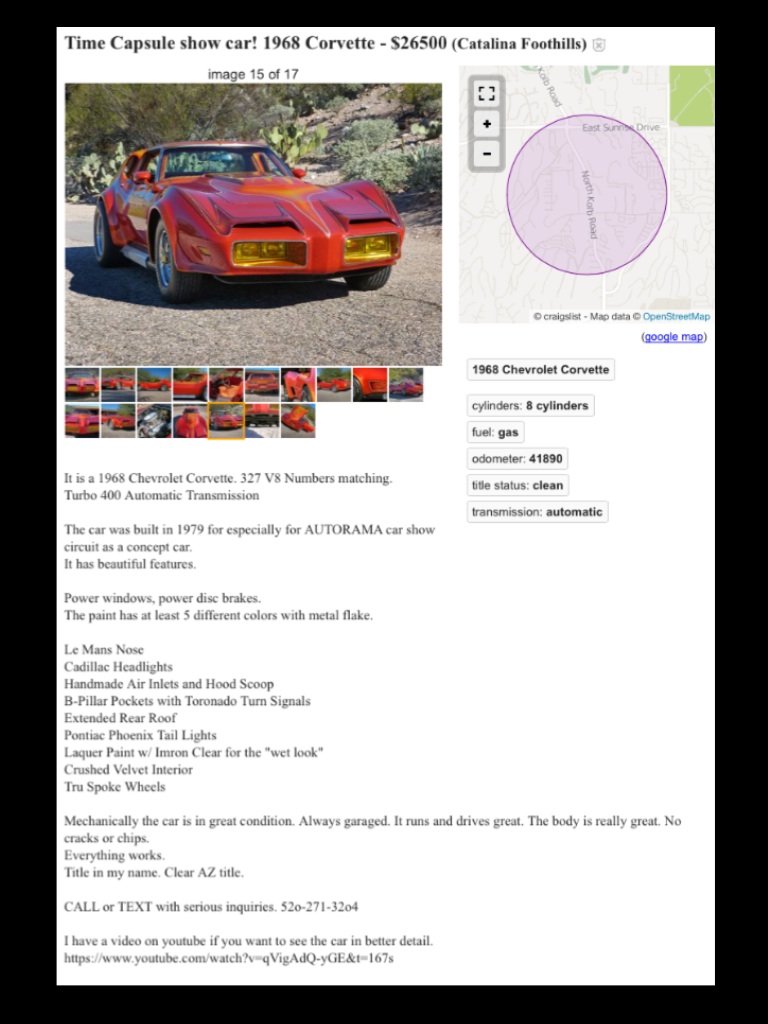Open the OpenStreetMap attribution link

(x=676, y=317)
